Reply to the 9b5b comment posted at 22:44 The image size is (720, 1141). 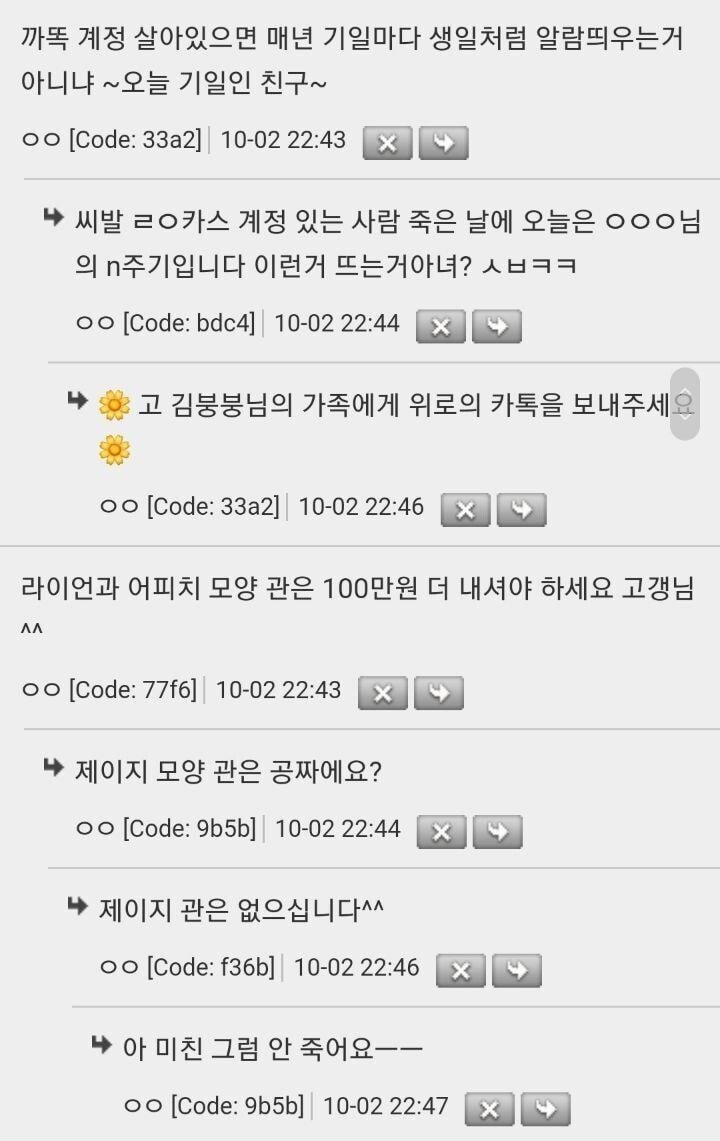tap(497, 832)
